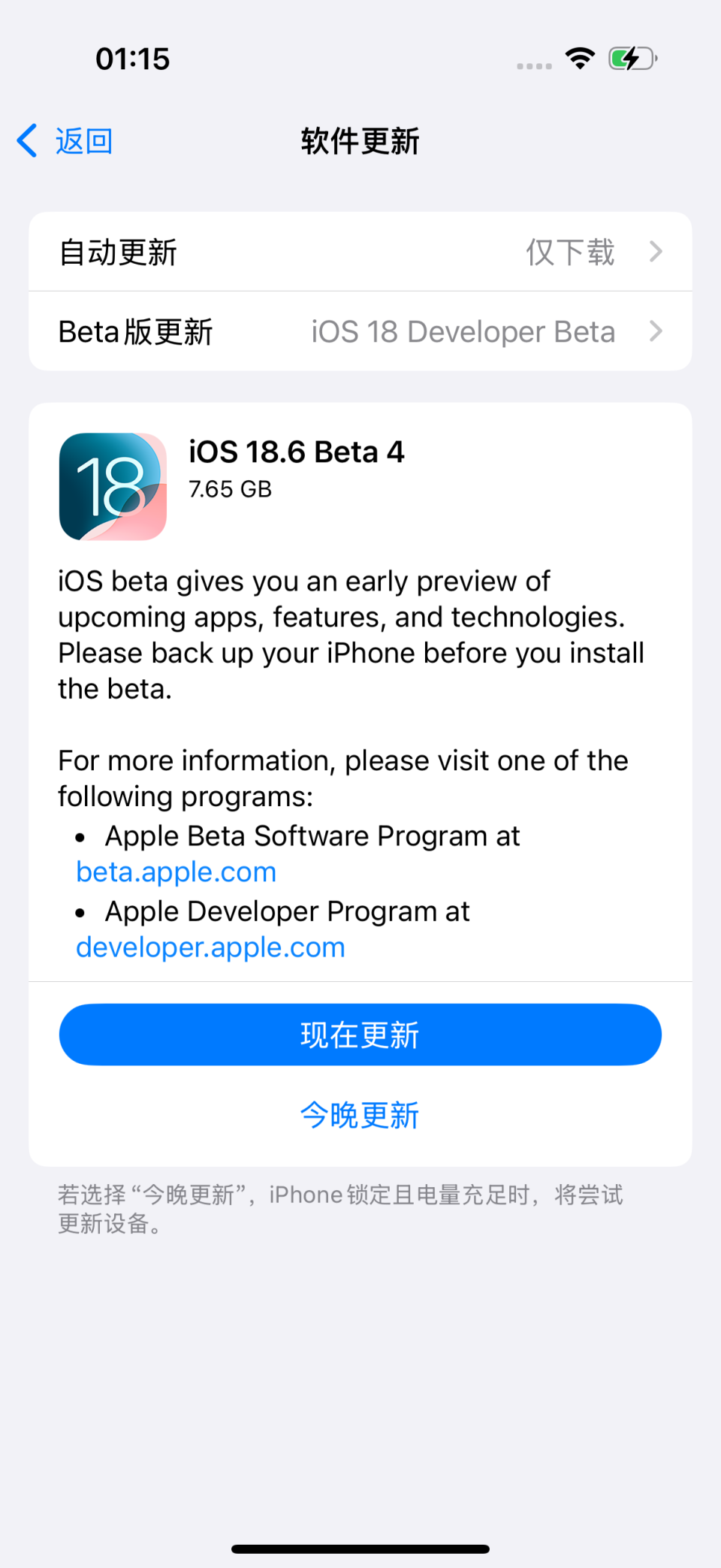This screenshot has height=1568, width=721.
Task: Open developer.apple.com link
Action: coord(210,947)
